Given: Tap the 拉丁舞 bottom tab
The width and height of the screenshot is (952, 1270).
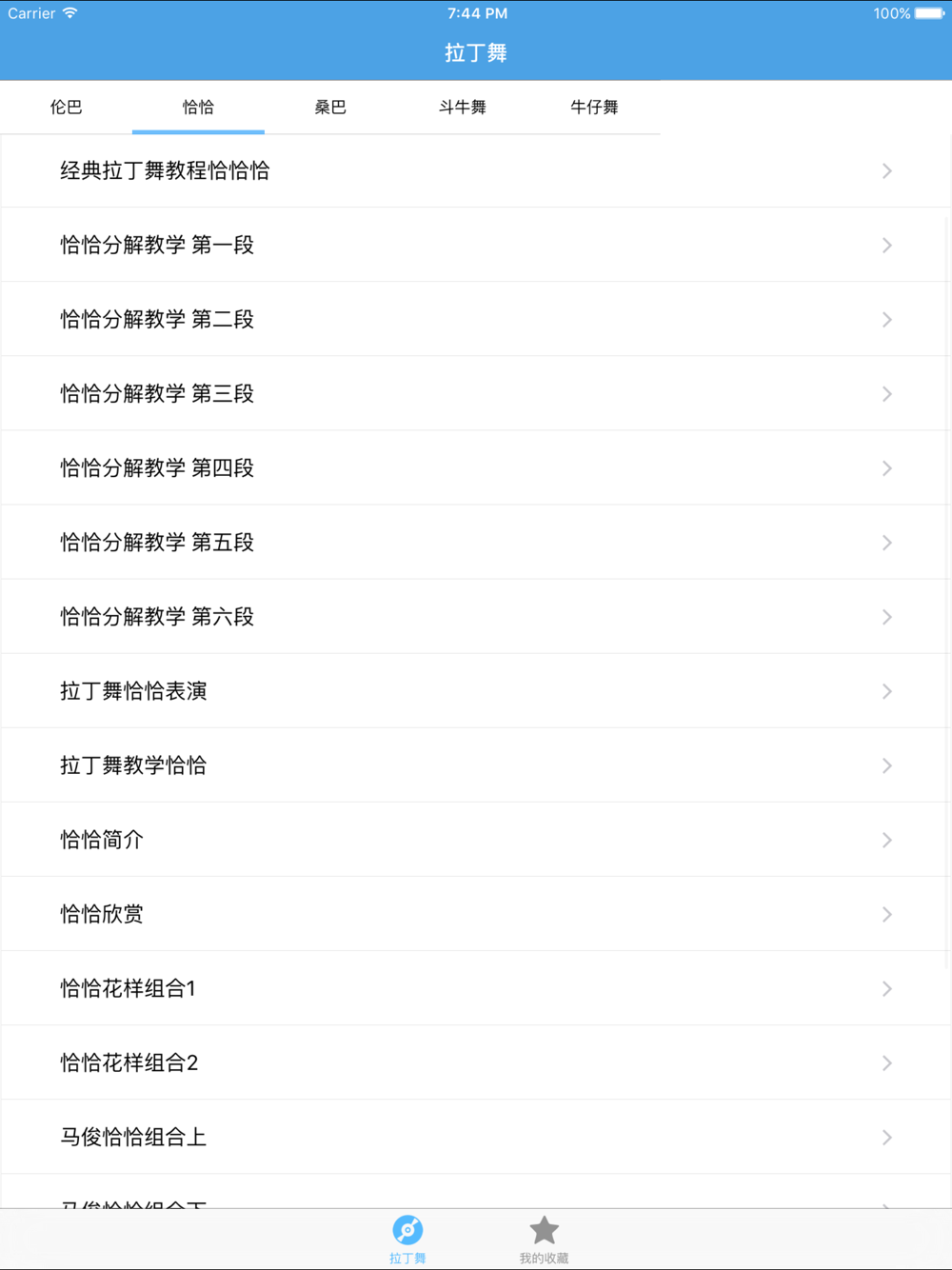Looking at the screenshot, I should pos(407,1240).
